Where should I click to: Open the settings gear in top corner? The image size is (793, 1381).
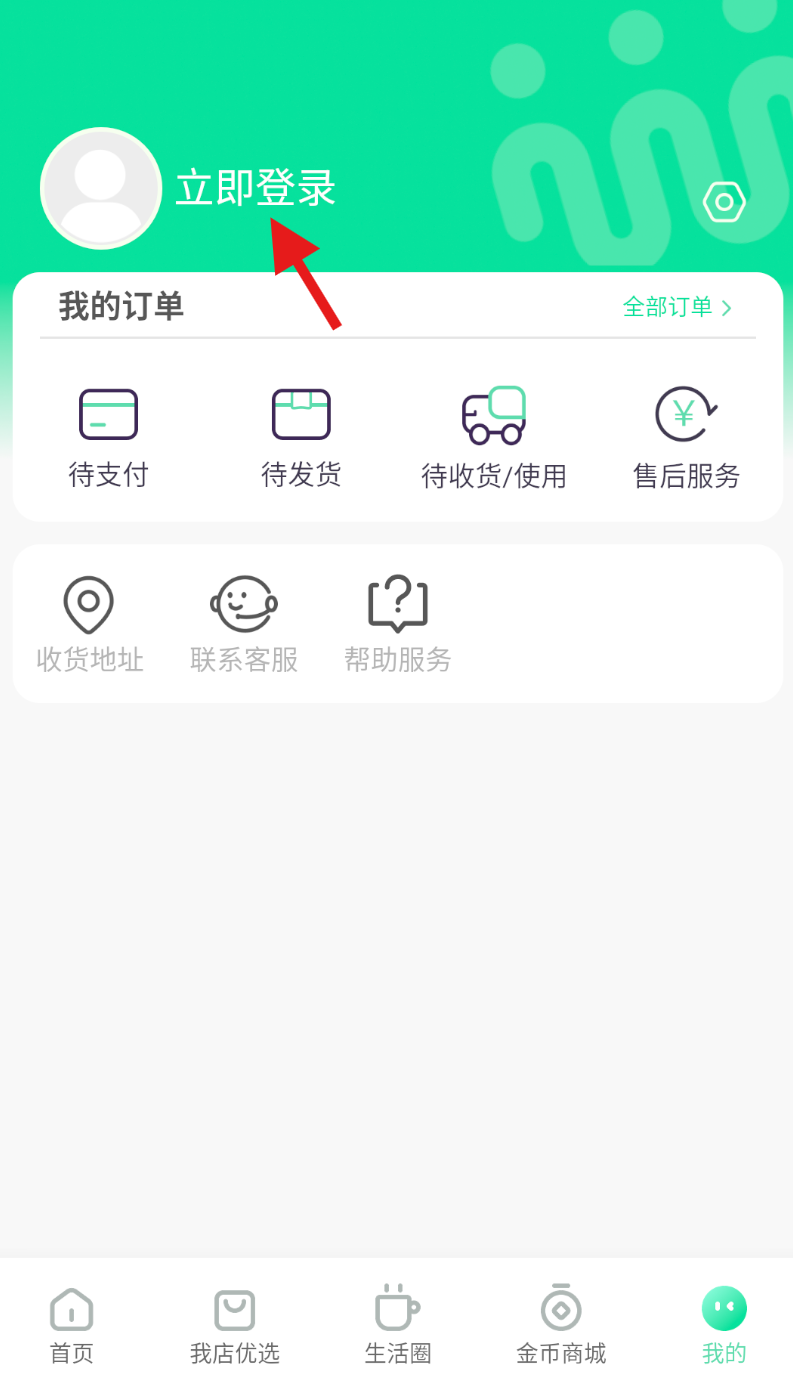point(724,201)
